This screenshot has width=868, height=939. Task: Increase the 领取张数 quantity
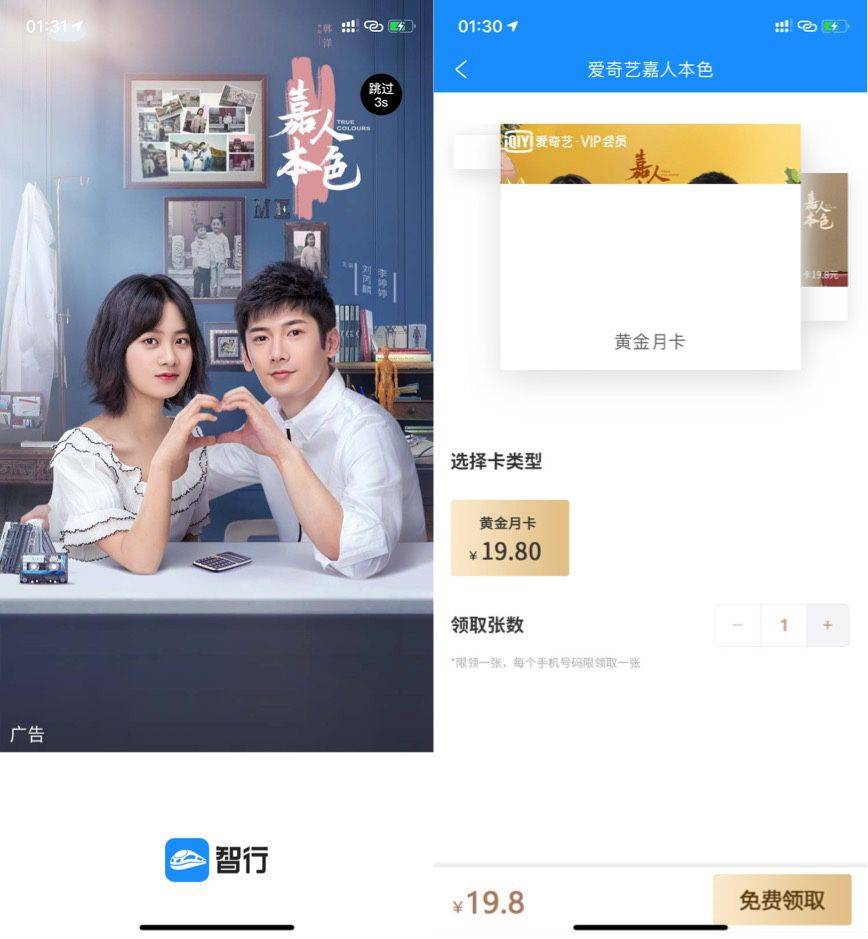click(x=827, y=625)
